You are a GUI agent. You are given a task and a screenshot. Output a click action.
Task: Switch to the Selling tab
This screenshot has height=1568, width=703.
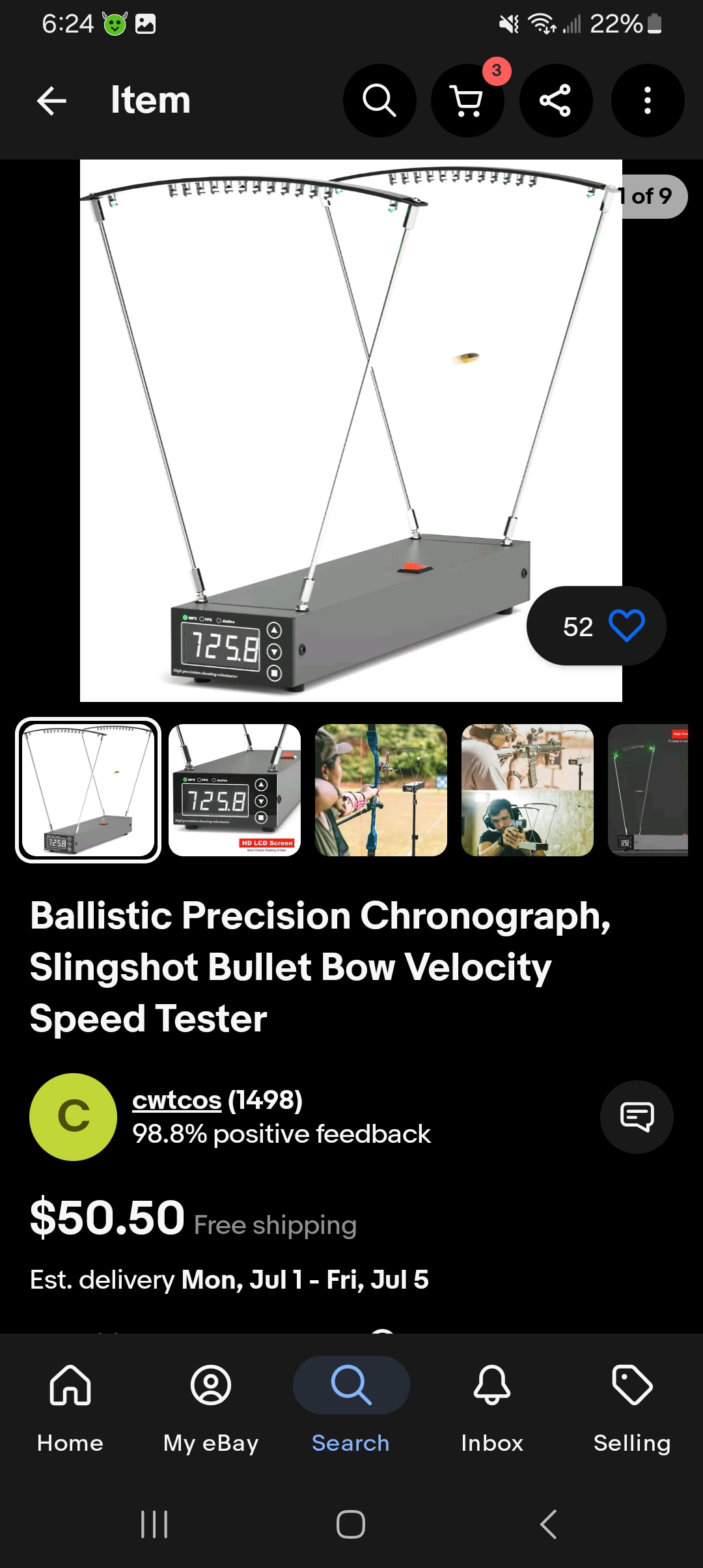(x=632, y=1405)
